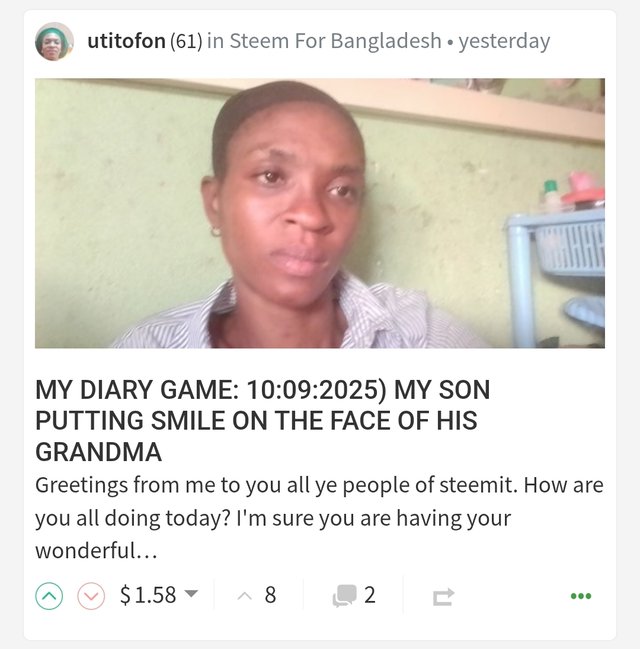This screenshot has height=649, width=640.
Task: Open the three-dot options menu
Action: (x=580, y=596)
